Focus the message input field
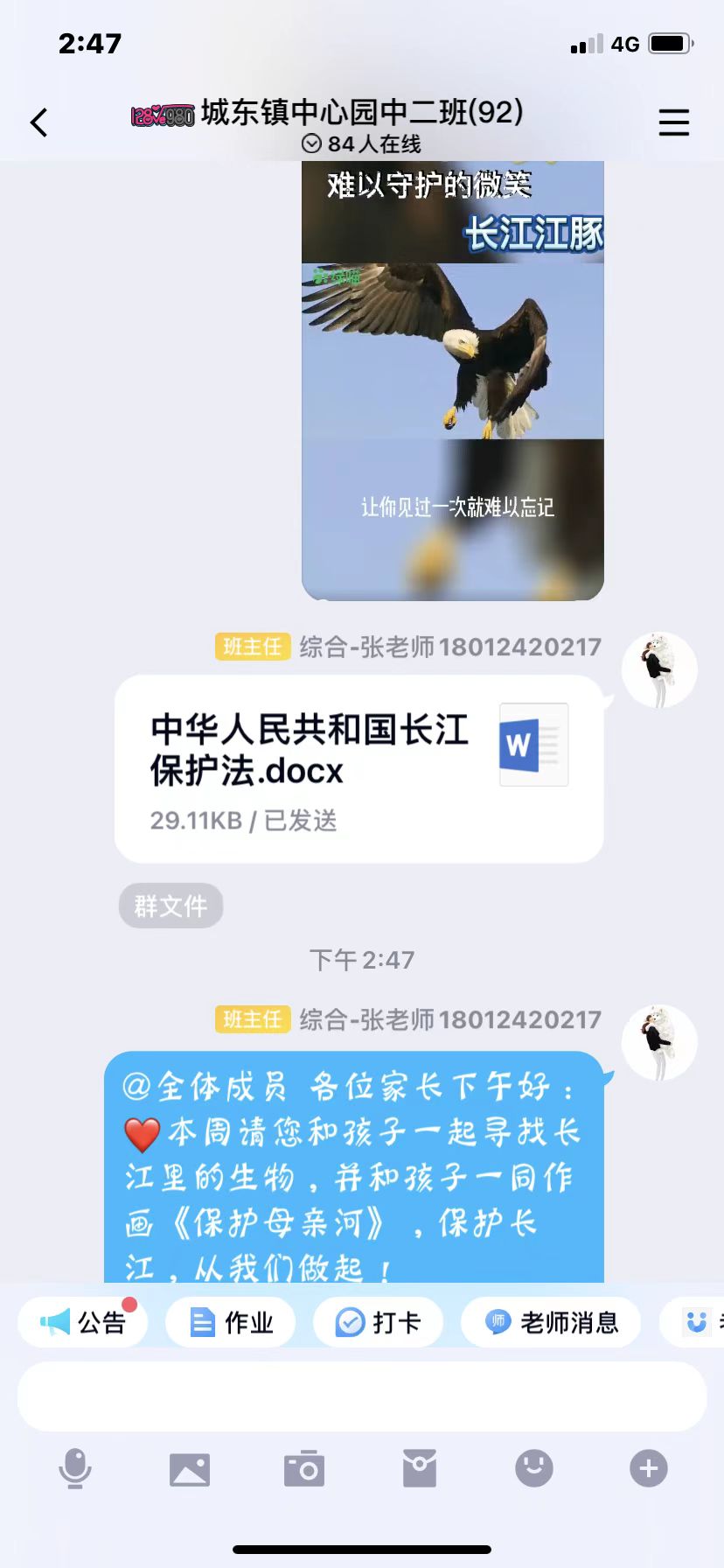Image resolution: width=724 pixels, height=1568 pixels. [x=362, y=1396]
